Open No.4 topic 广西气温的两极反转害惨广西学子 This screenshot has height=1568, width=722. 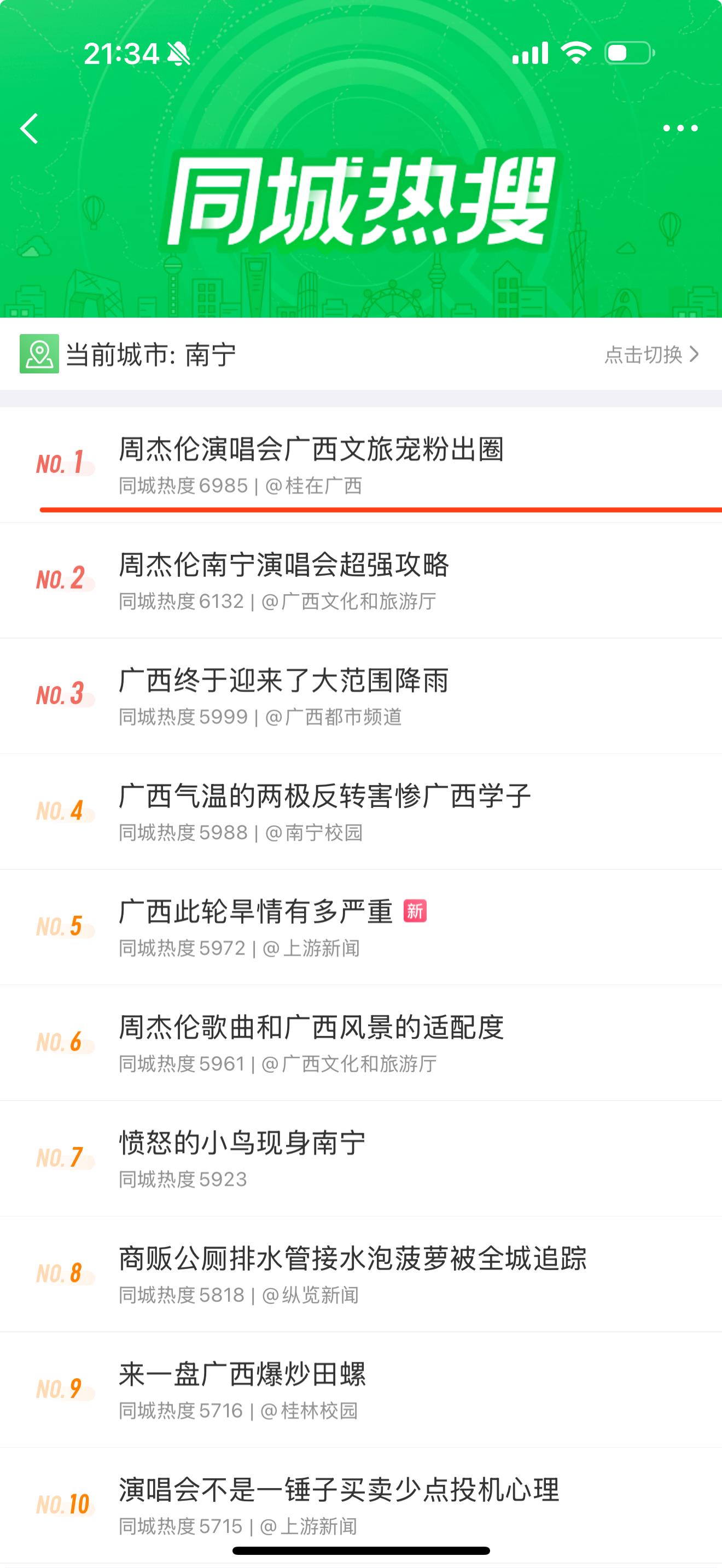tap(324, 797)
